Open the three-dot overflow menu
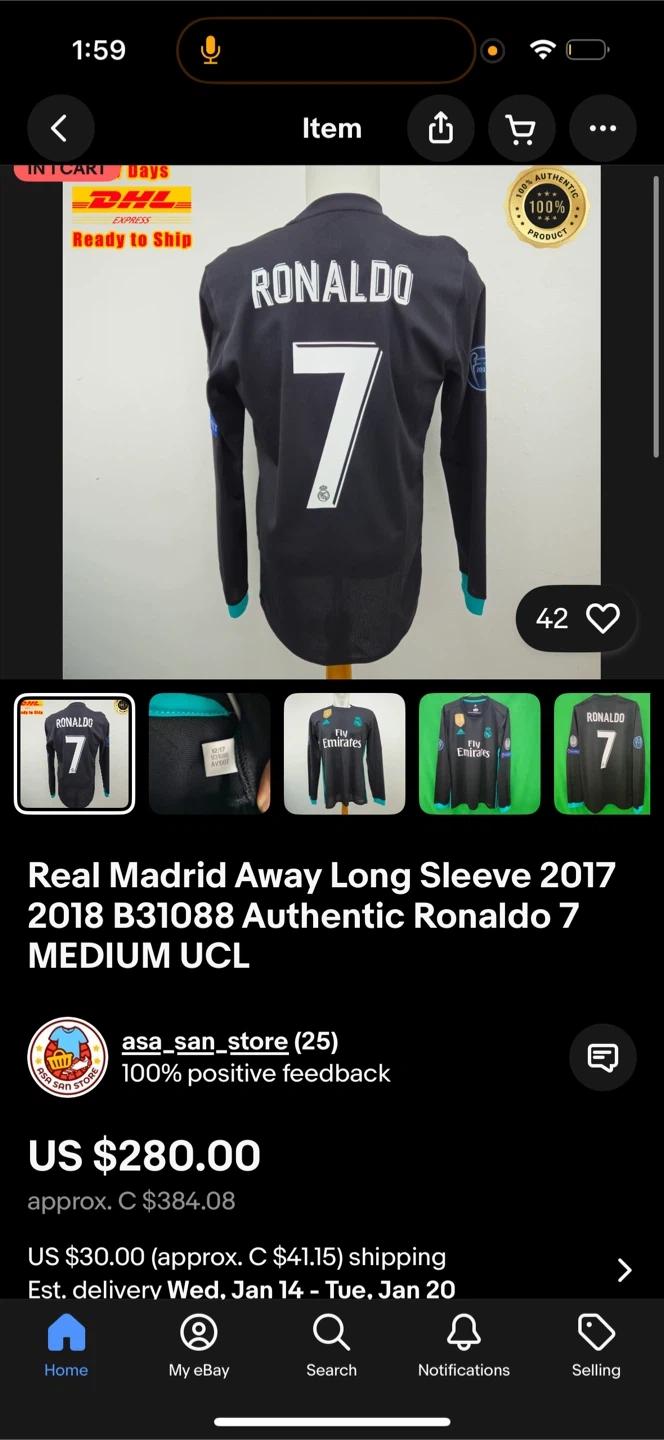 (x=602, y=129)
